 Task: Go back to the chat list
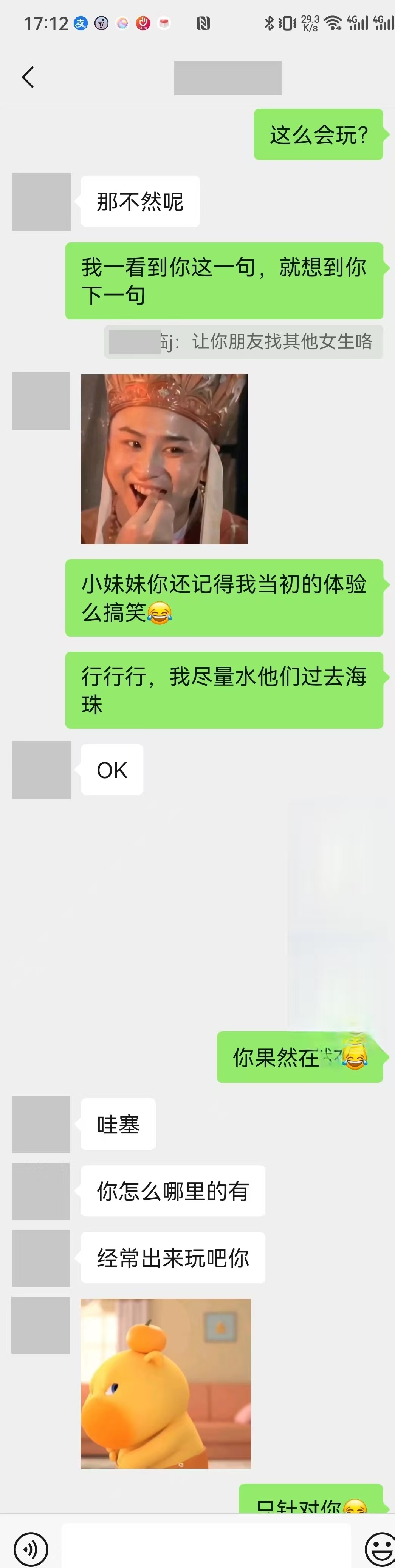(28, 78)
